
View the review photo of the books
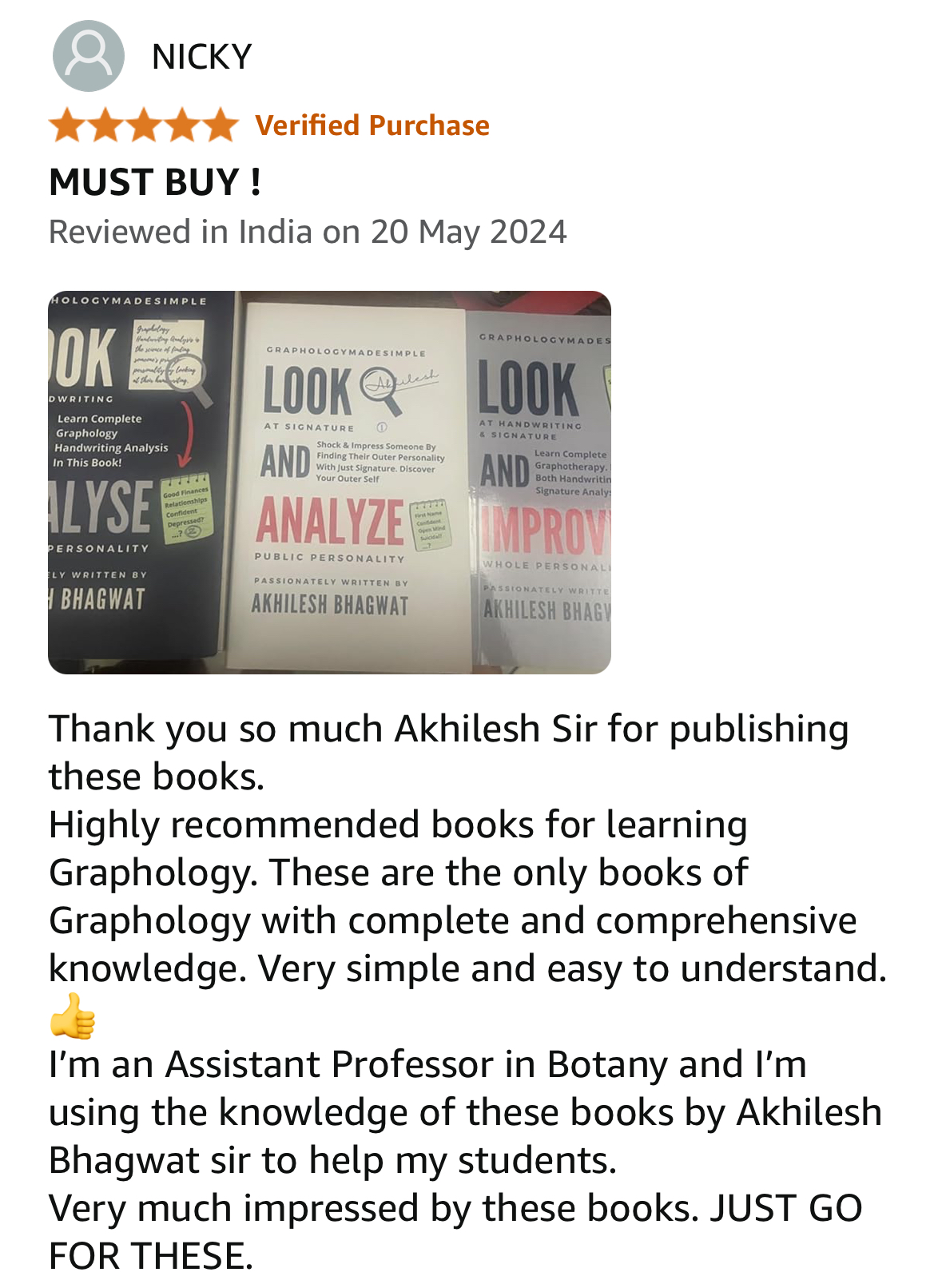point(329,482)
